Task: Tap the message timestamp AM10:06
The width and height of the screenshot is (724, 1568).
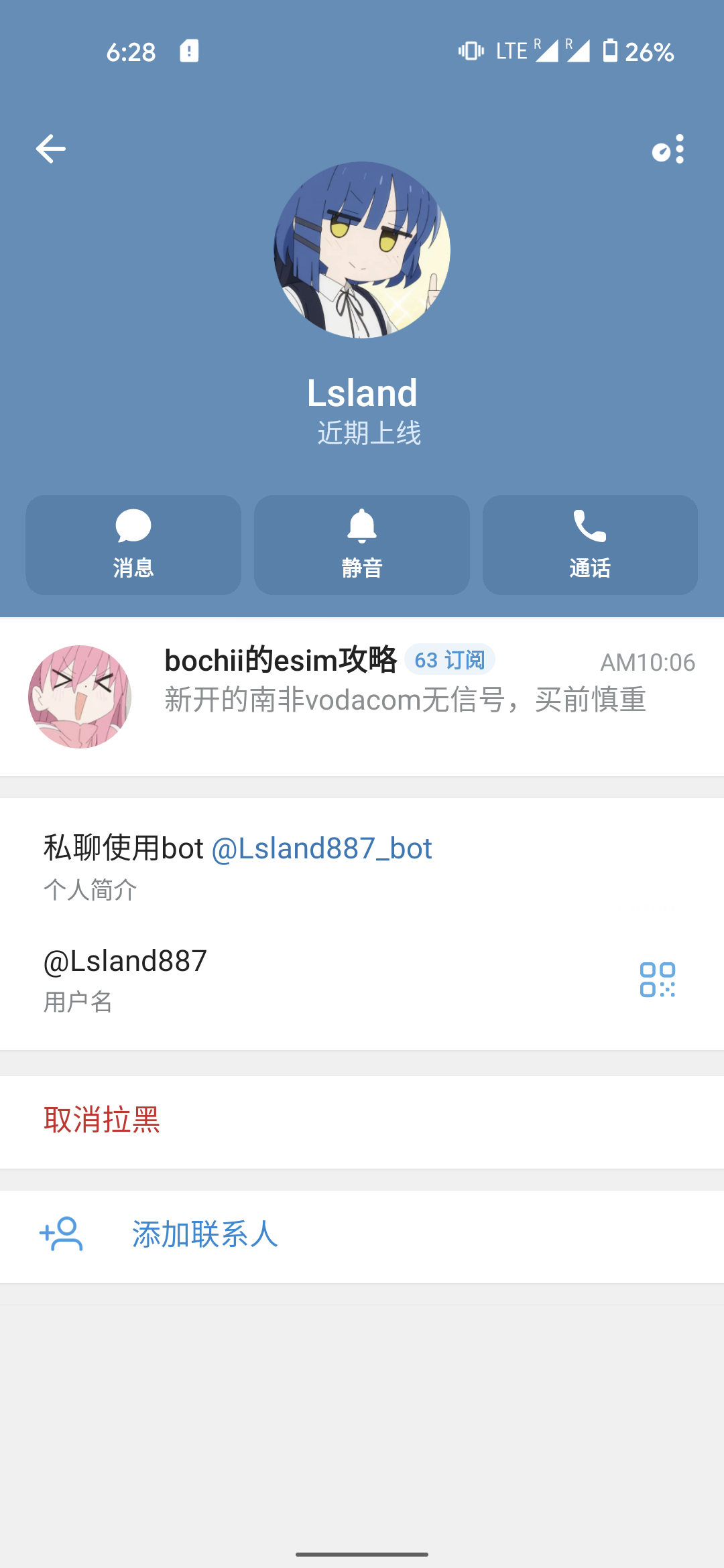Action: tap(646, 662)
